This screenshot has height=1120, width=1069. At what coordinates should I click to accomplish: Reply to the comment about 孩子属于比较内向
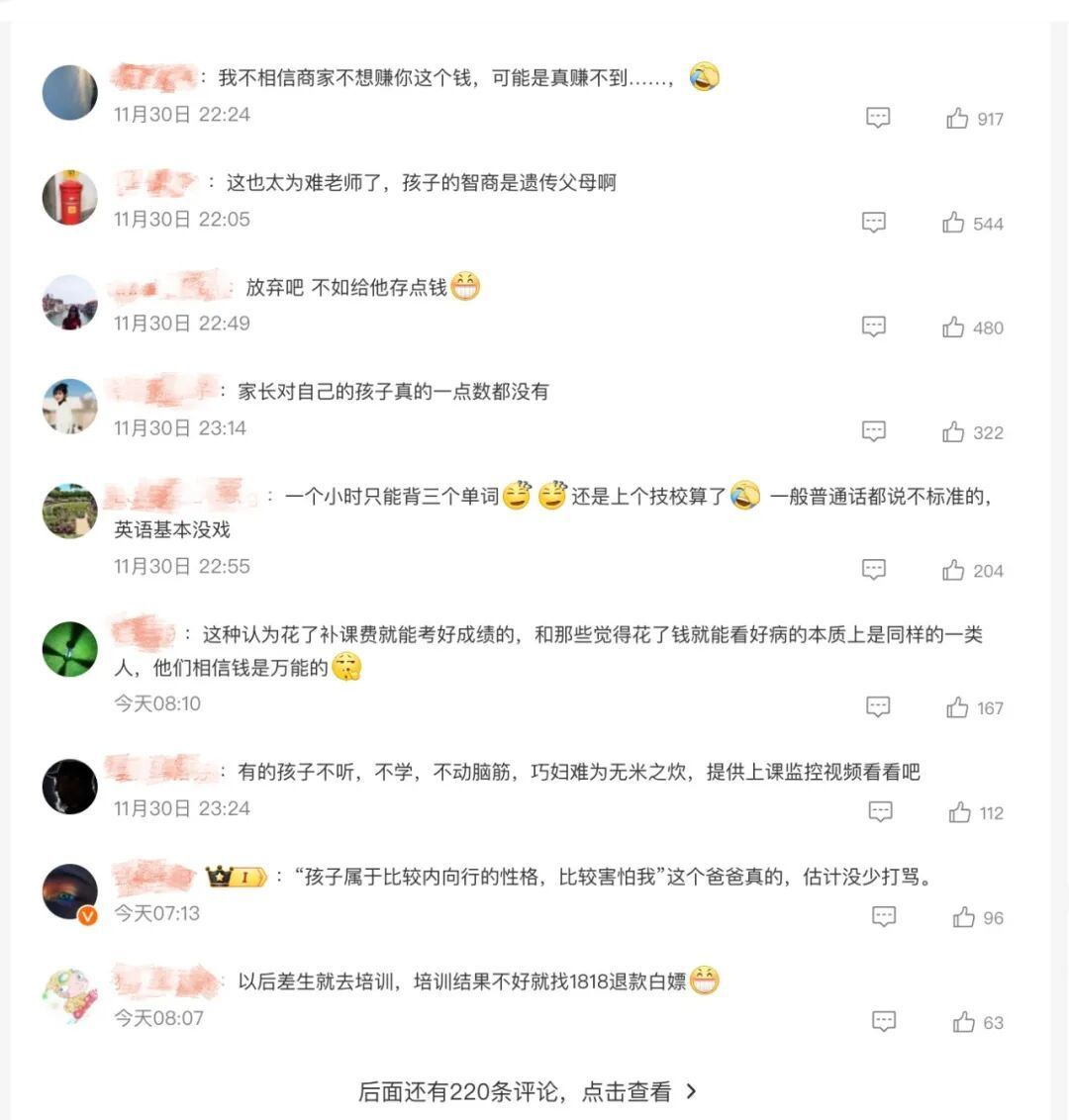(x=884, y=917)
